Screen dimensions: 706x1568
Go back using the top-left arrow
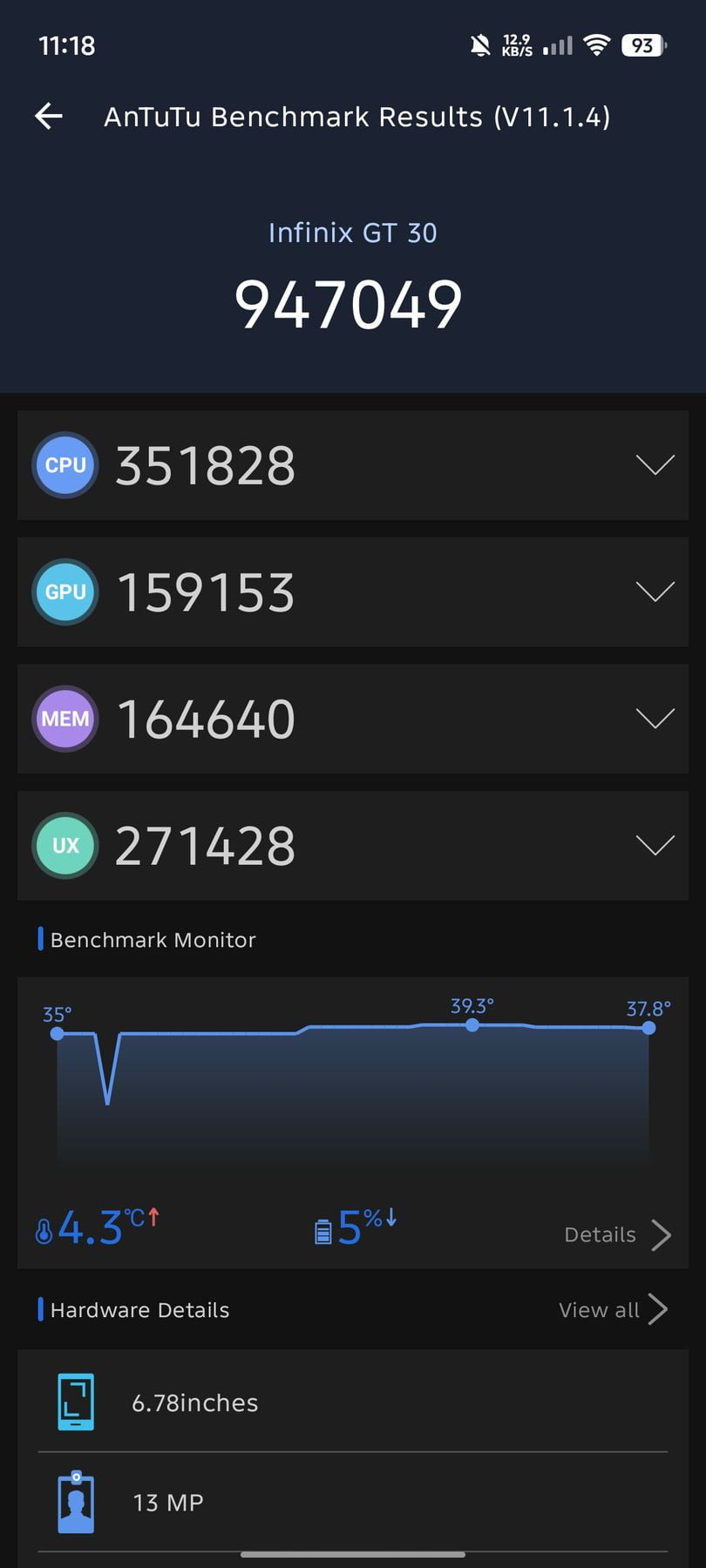point(49,116)
